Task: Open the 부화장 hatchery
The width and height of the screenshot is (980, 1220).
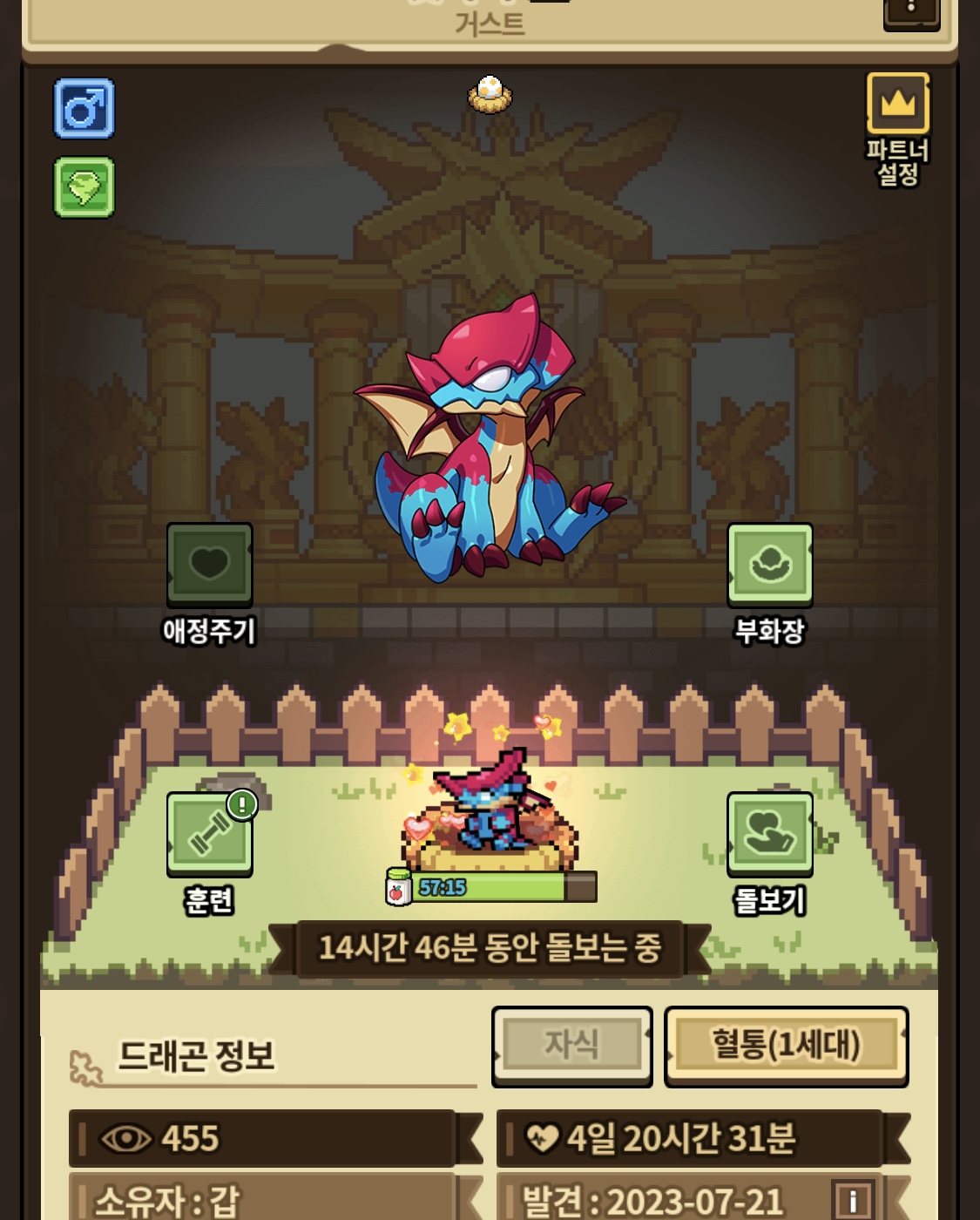Action: 770,565
